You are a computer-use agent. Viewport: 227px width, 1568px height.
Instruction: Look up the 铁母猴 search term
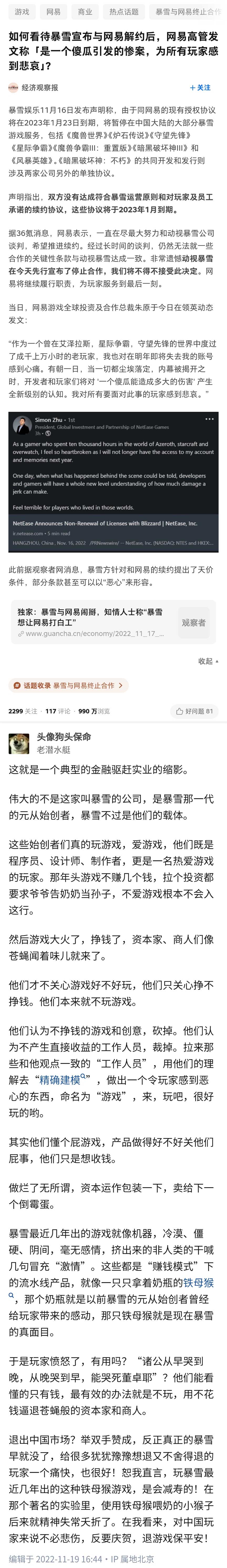click(198, 1283)
